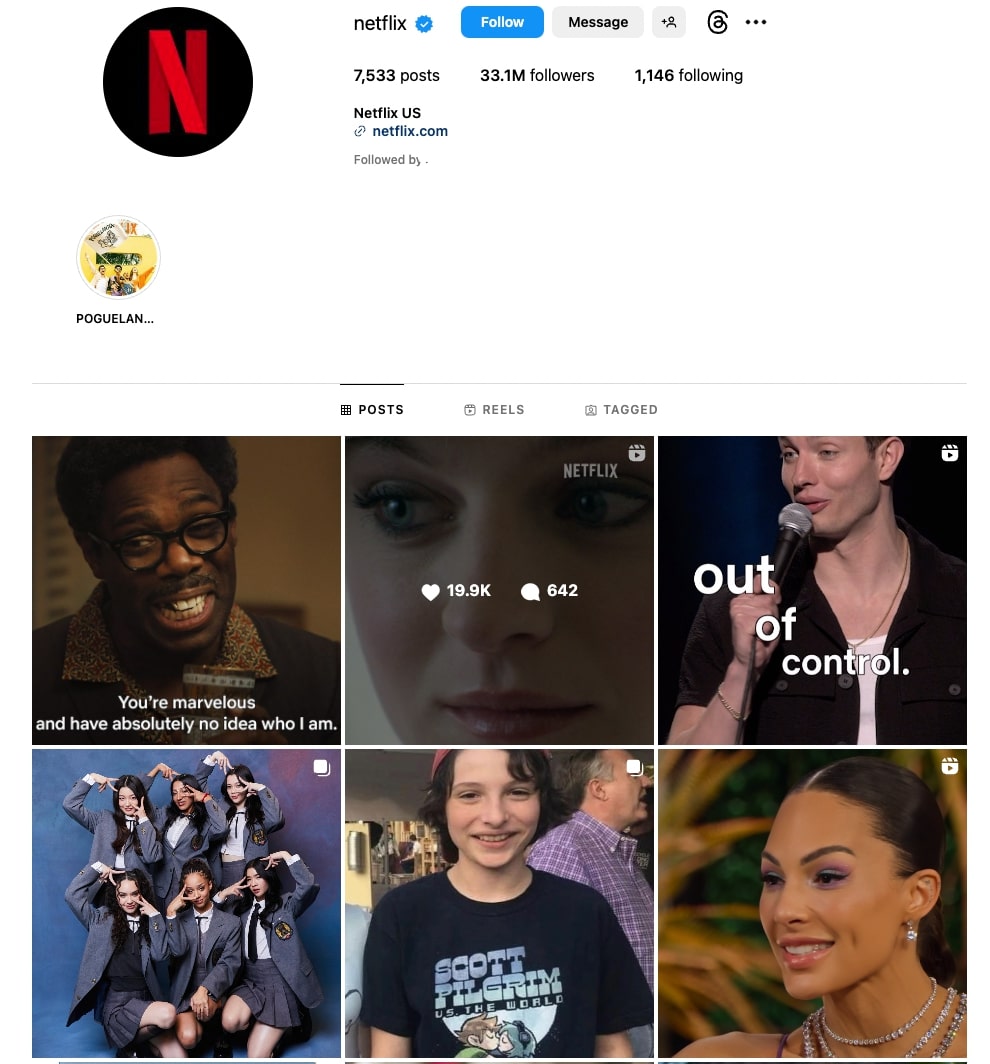Viewport: 990px width, 1064px height.
Task: Show similar account suggestions
Action: click(x=669, y=22)
